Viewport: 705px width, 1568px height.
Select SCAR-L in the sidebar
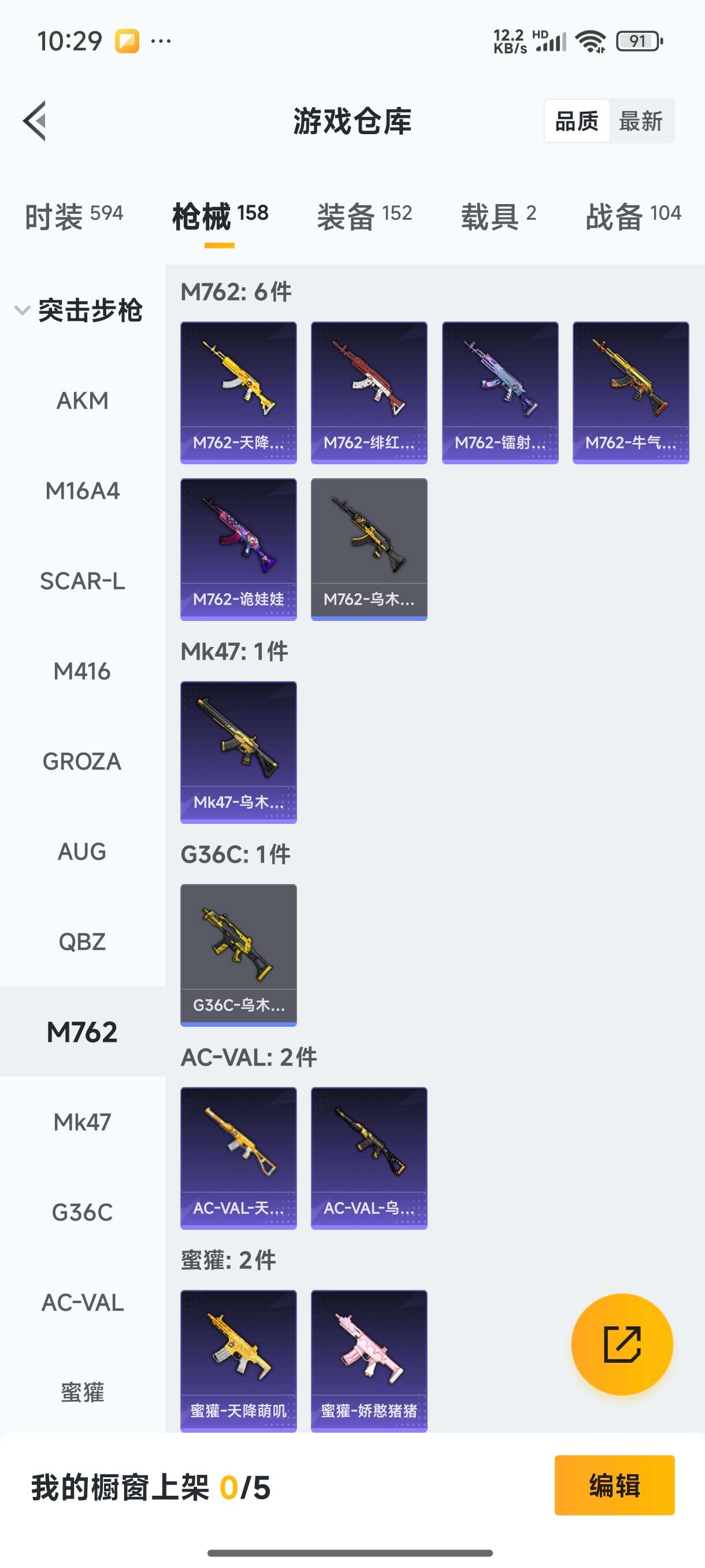point(82,580)
